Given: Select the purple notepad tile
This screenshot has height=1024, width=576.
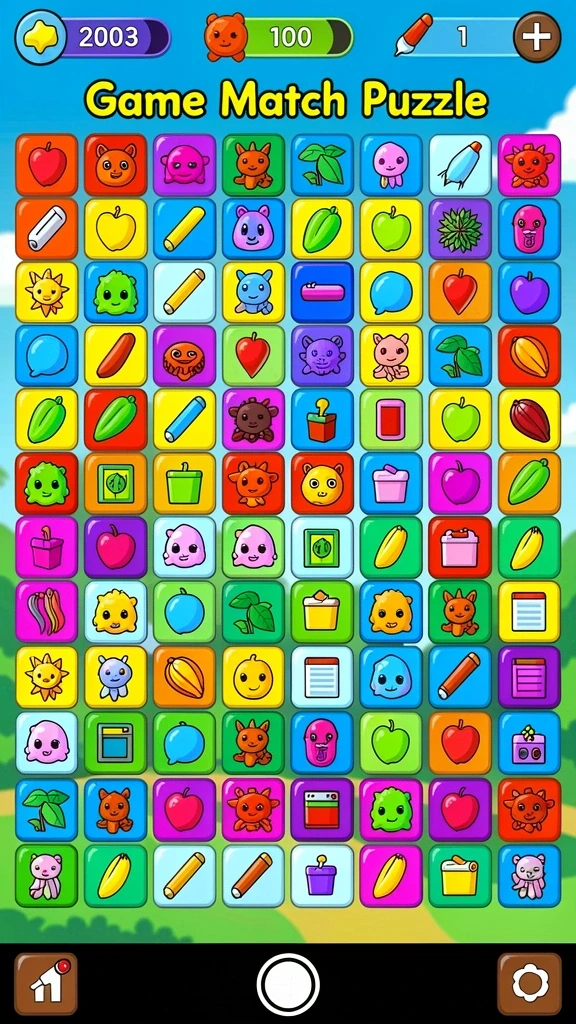Looking at the screenshot, I should pyautogui.click(x=530, y=677).
